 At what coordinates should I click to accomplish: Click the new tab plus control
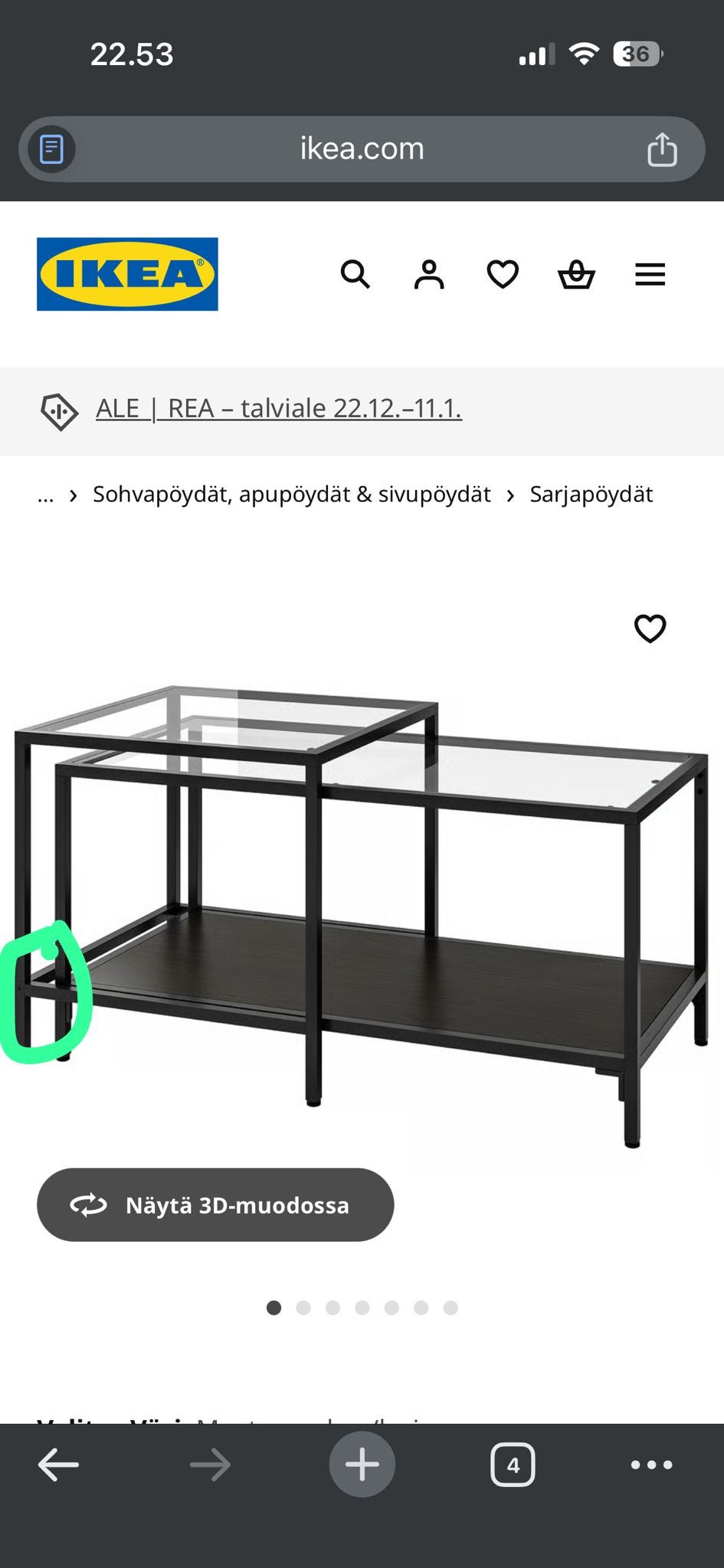point(362,1465)
